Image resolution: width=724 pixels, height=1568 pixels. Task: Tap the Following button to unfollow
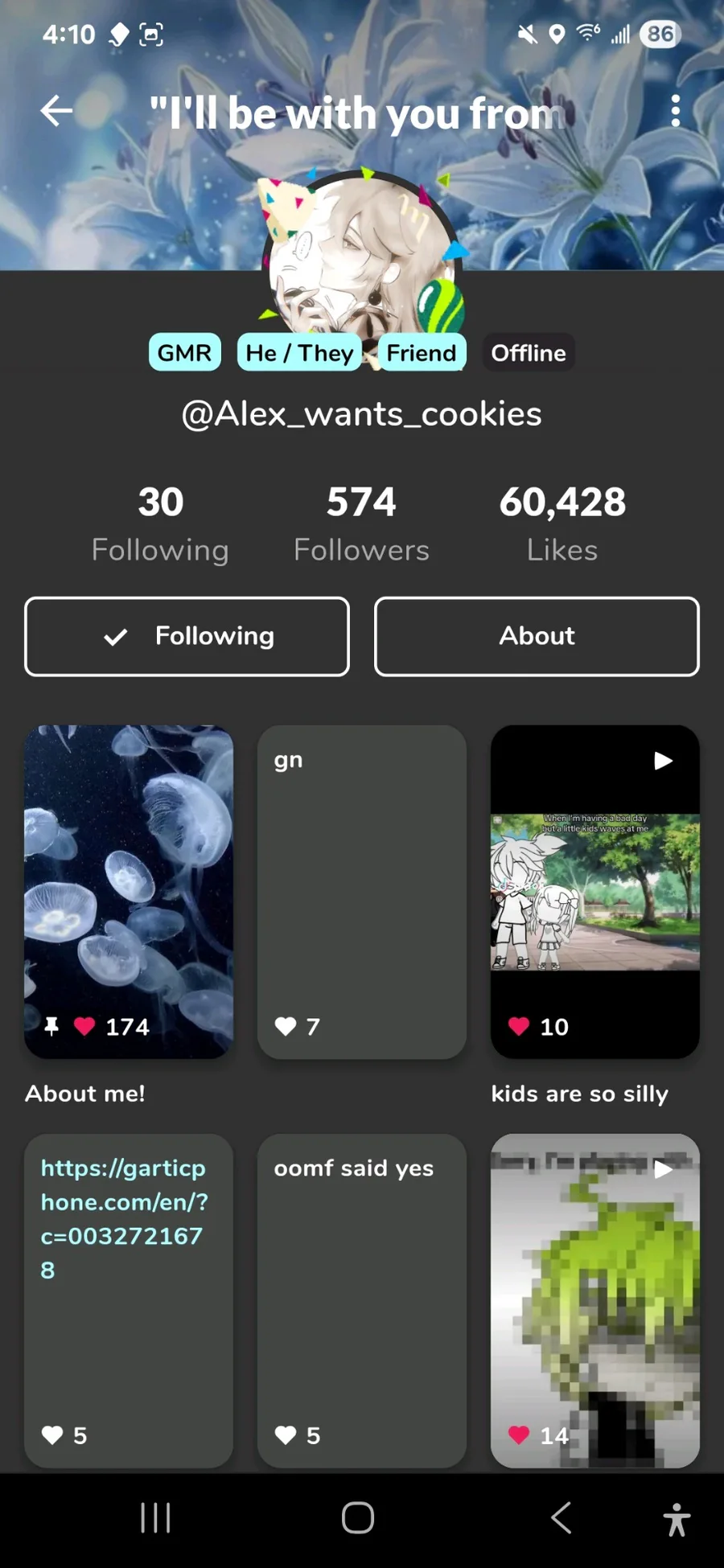tap(187, 636)
